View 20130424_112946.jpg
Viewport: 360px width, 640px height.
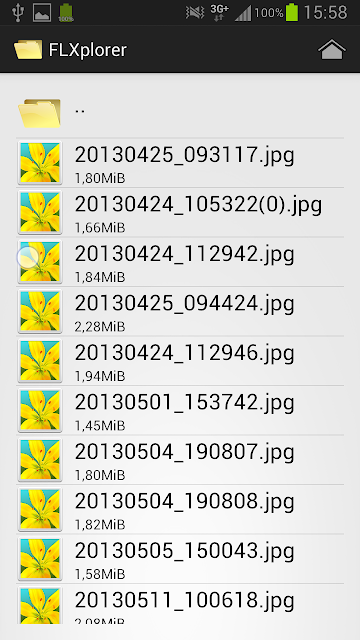(x=180, y=361)
